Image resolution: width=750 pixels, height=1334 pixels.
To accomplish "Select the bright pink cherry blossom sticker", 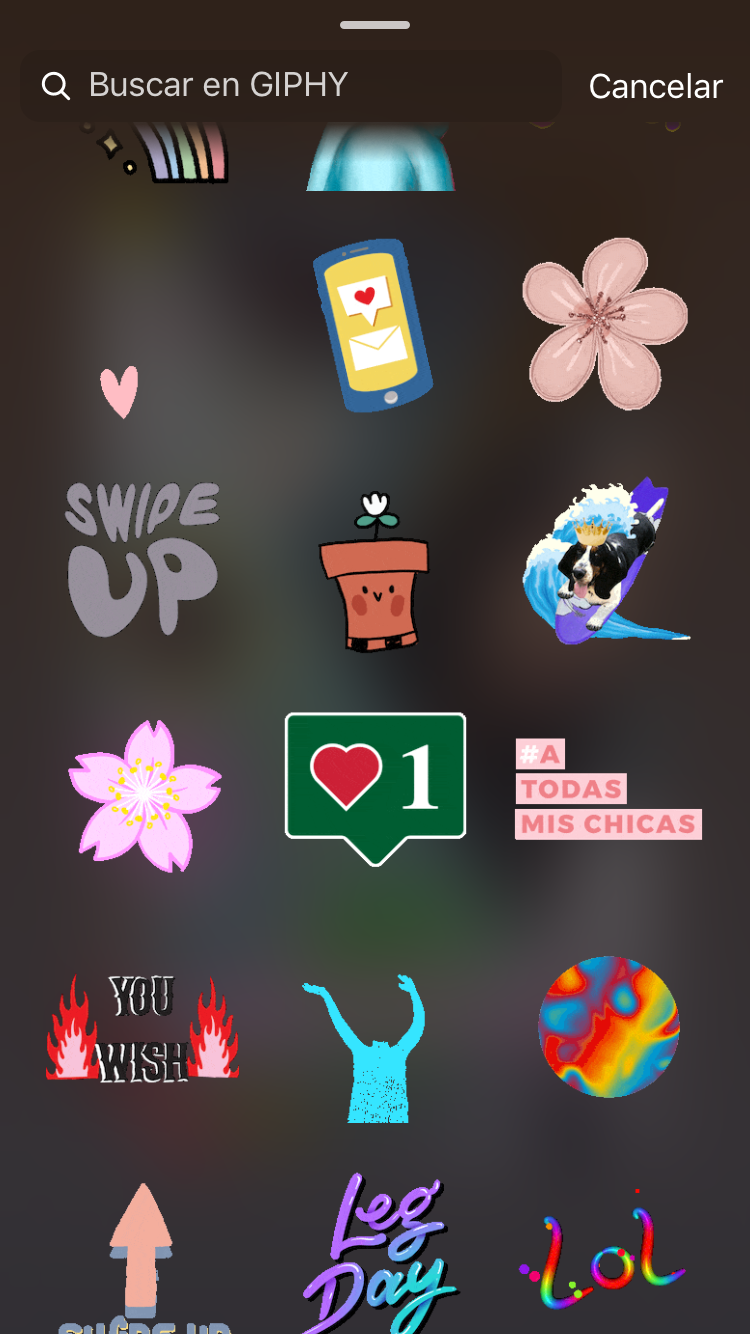I will (x=144, y=795).
